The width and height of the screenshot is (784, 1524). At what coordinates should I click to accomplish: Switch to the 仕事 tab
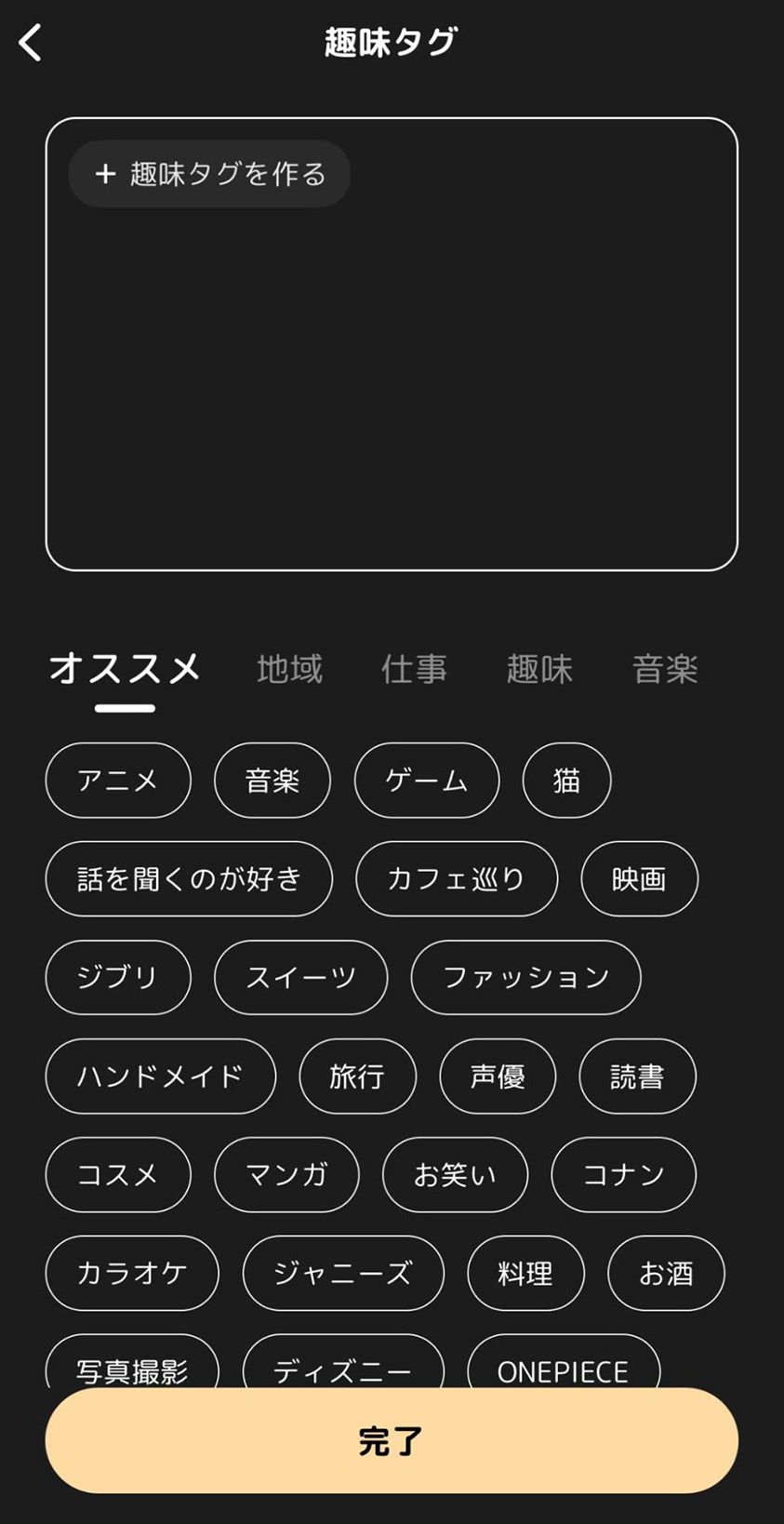[x=414, y=669]
